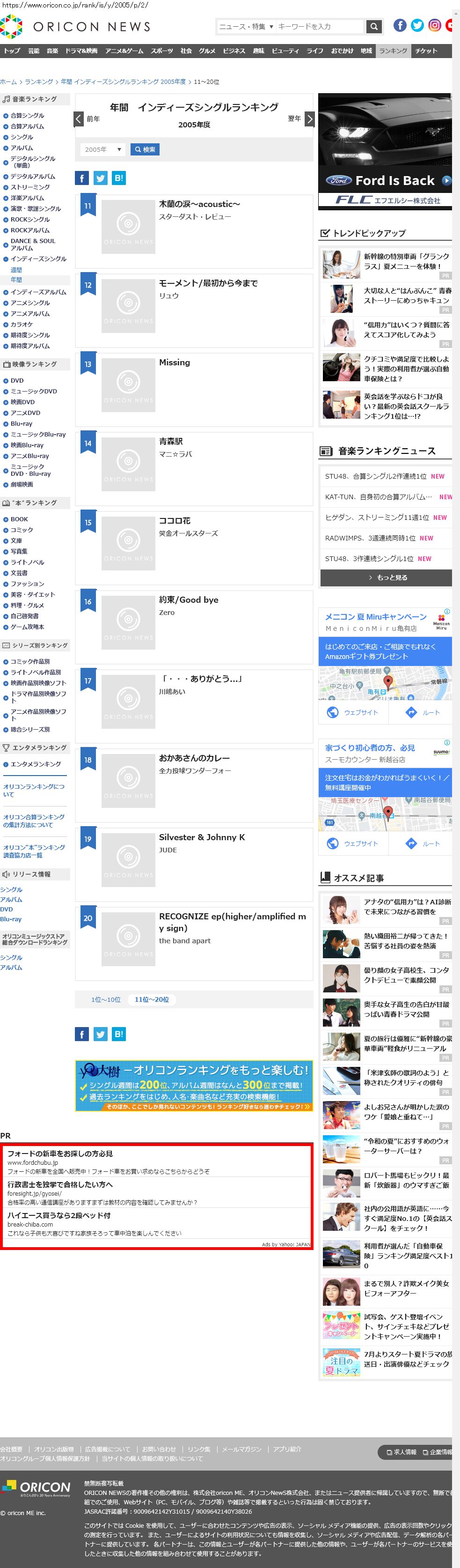Viewport: 460px width, 1568px height.
Task: Tap the もっと見る button under music news
Action: [x=386, y=577]
